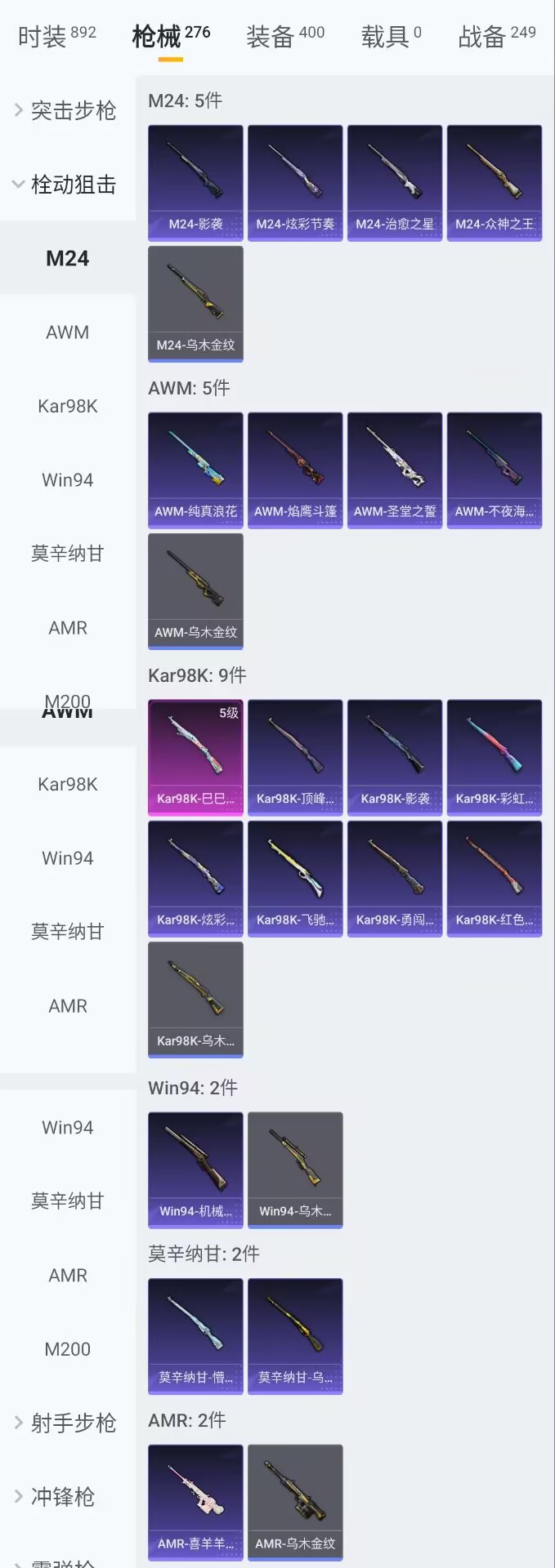Select the 枪械 tab

171,37
